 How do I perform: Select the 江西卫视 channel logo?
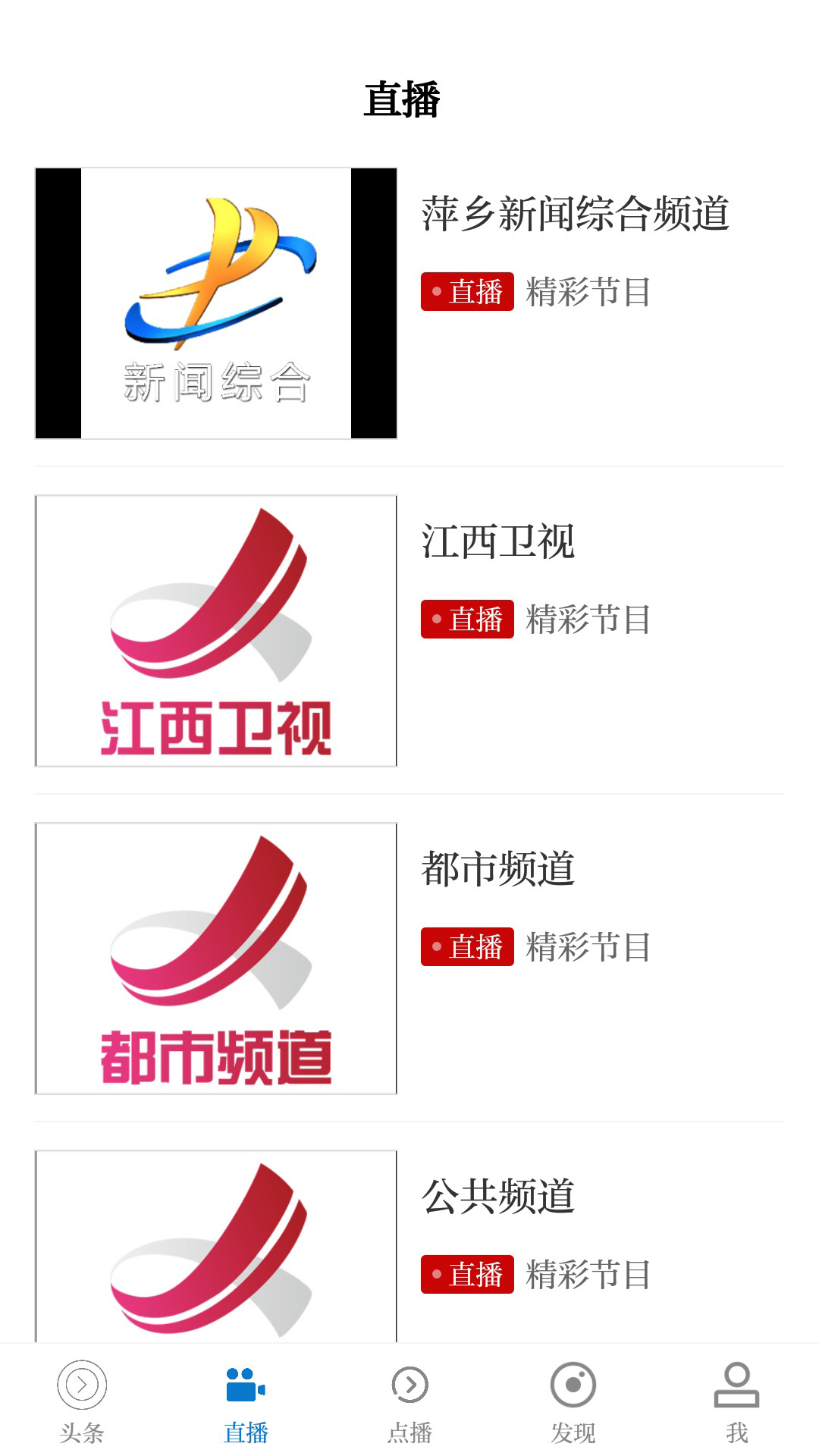pos(215,631)
